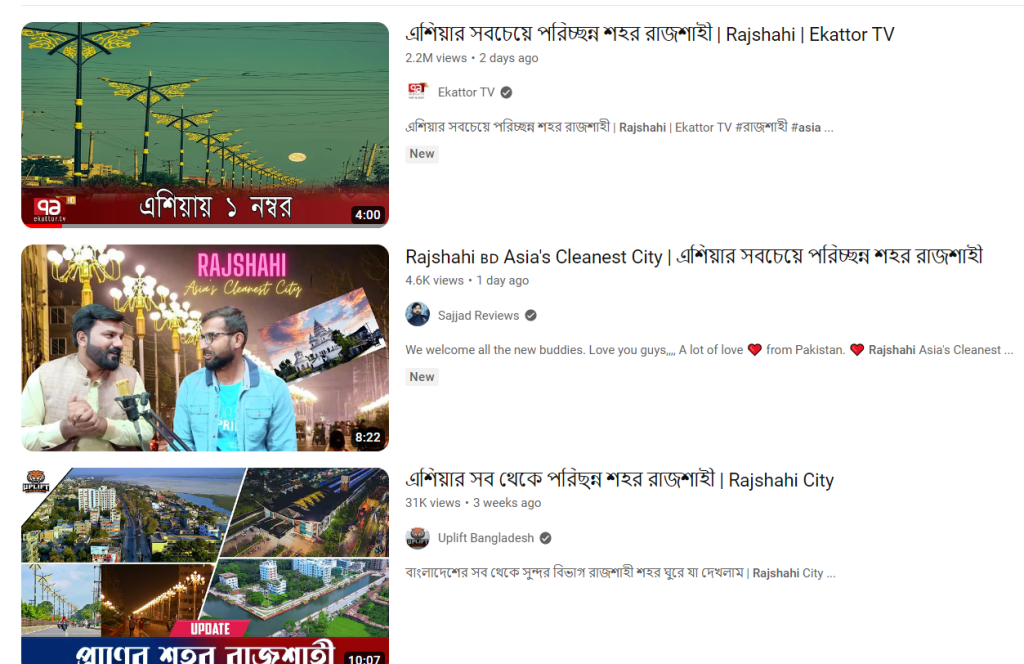Open 'Rajshahi BD Asia's Cleanest City' title

tap(693, 257)
